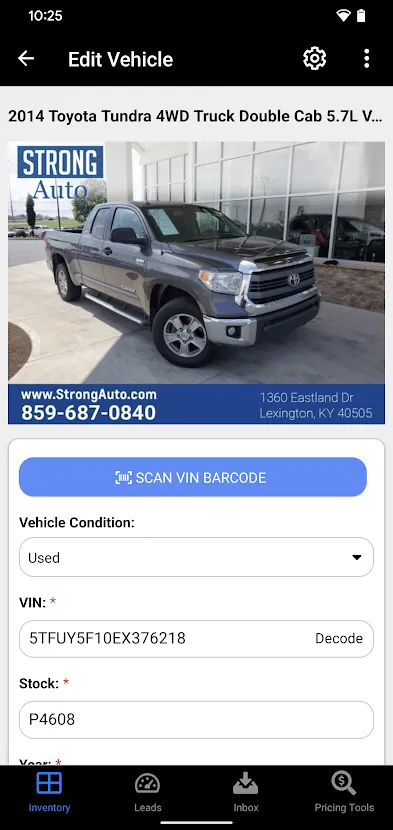Image resolution: width=393 pixels, height=830 pixels.
Task: Switch to the Leads tab
Action: [148, 792]
